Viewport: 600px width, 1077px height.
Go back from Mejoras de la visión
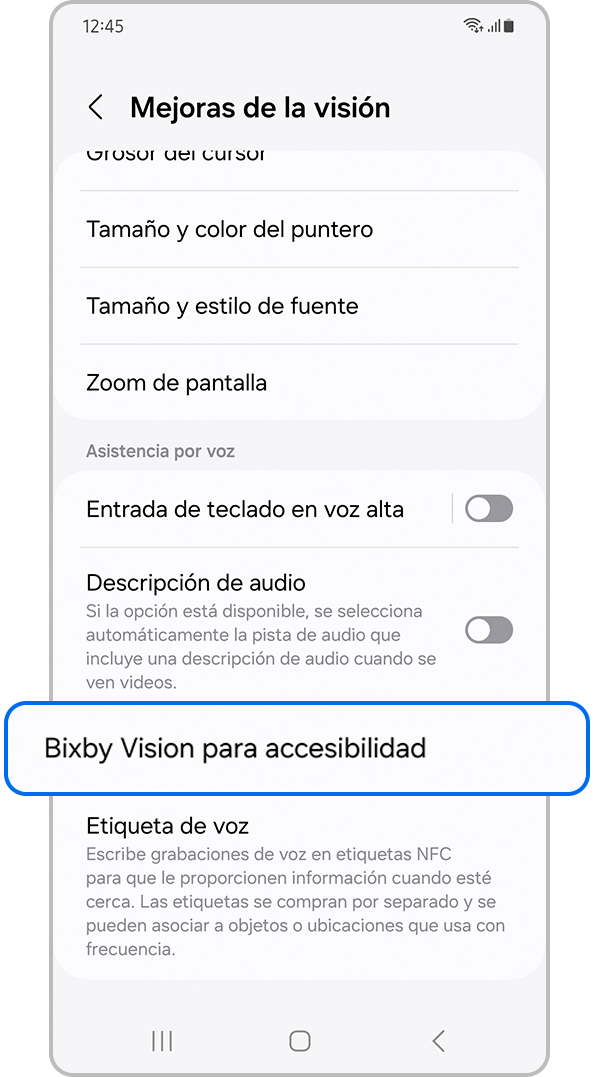coord(96,108)
